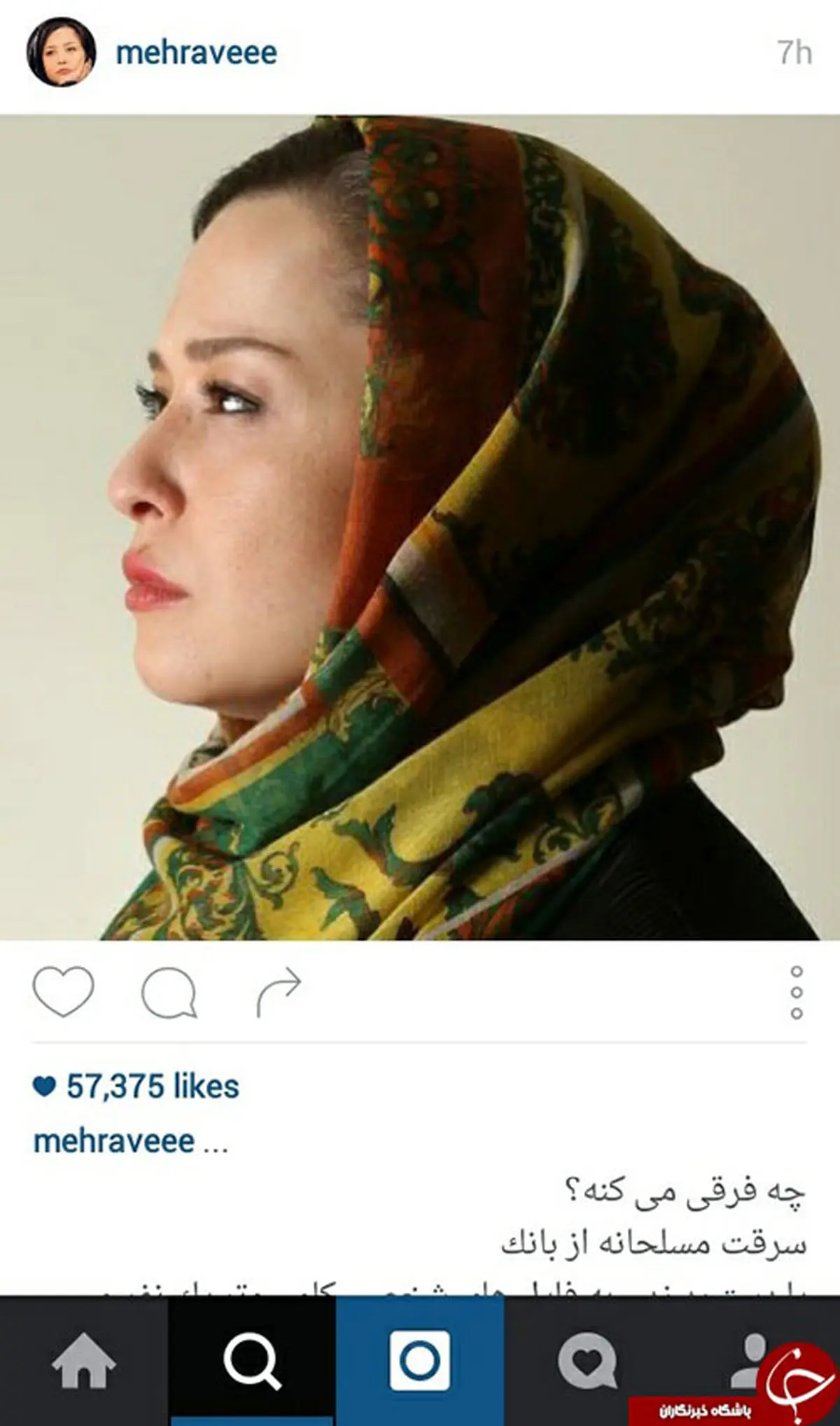
Task: Like this post with the heart
Action: click(63, 991)
